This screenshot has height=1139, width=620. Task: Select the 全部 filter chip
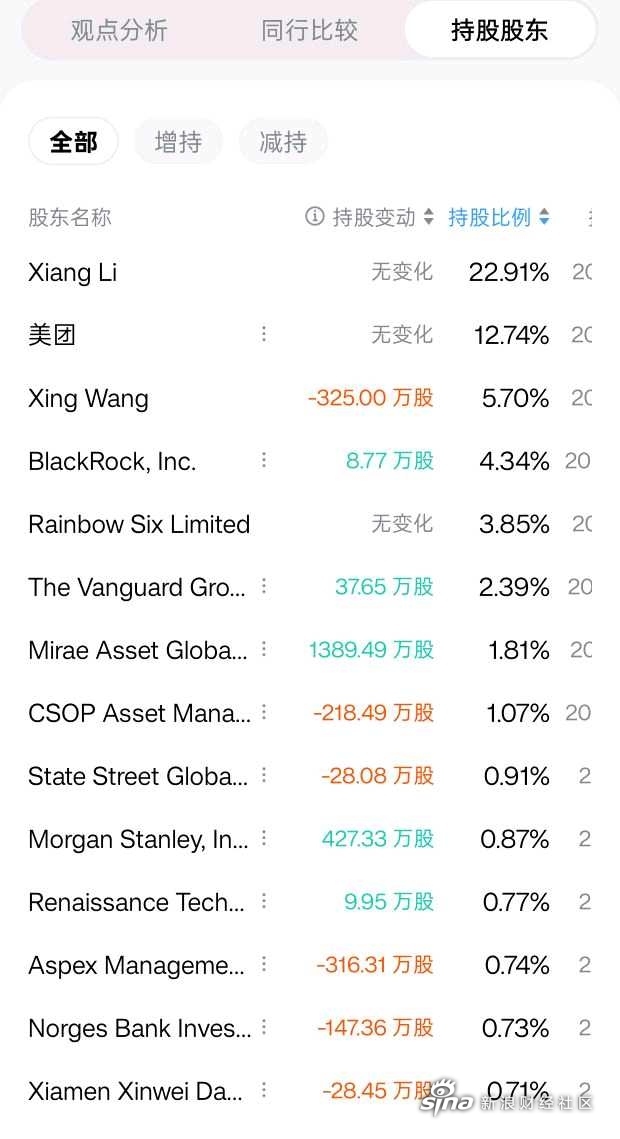pos(73,141)
